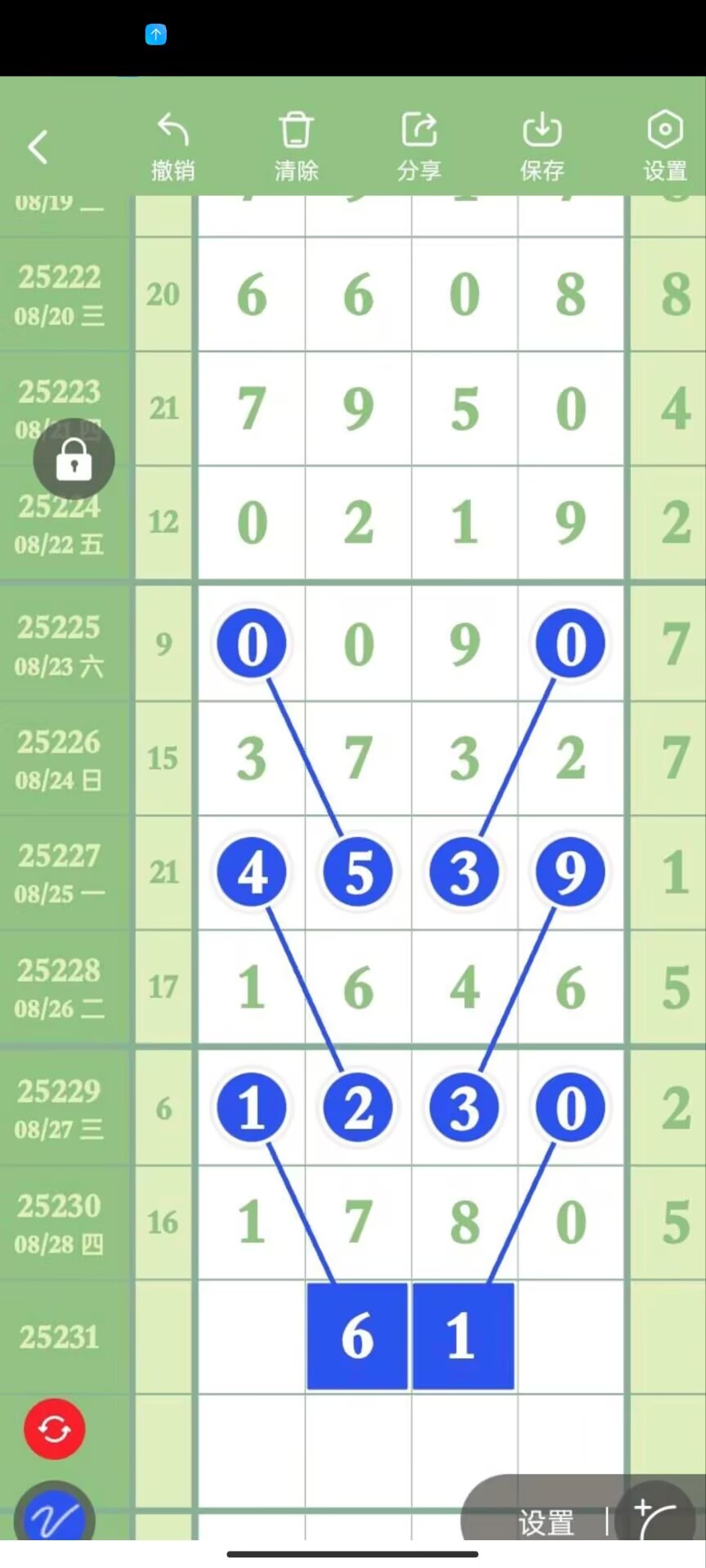Go back with the top-left arrow

38,148
